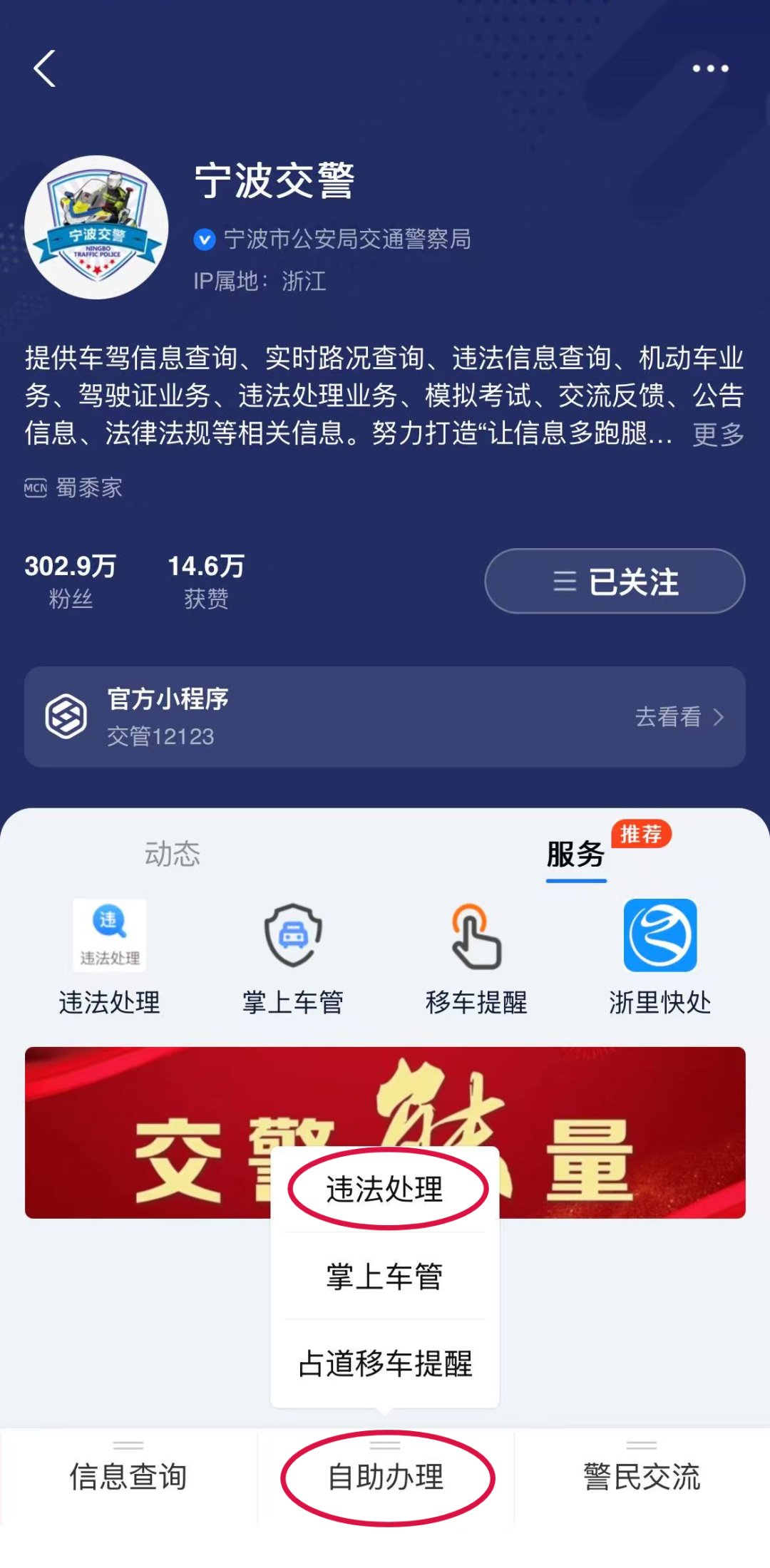
Task: Open the 官方小程序 交管12123 card
Action: click(385, 716)
